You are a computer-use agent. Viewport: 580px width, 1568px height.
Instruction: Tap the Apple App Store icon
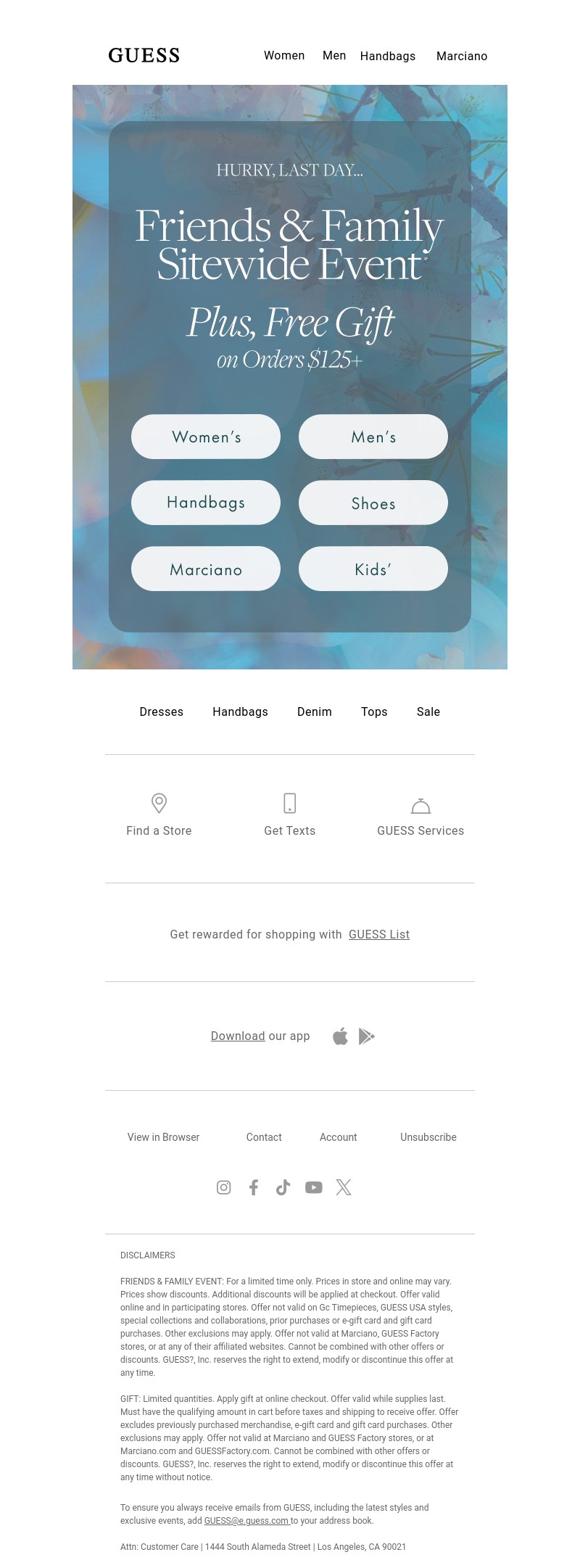pos(340,1036)
